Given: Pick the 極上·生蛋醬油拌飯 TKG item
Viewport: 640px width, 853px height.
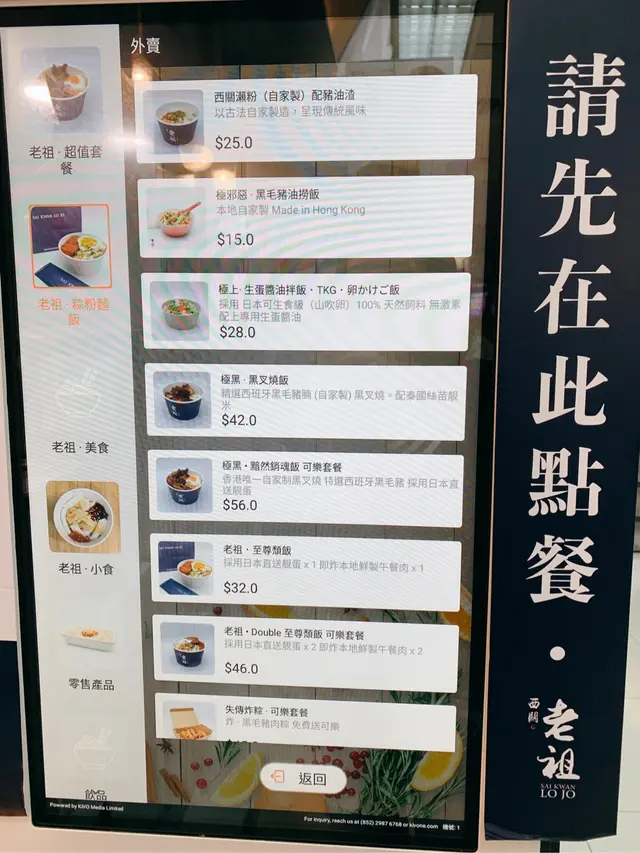Looking at the screenshot, I should point(306,311).
